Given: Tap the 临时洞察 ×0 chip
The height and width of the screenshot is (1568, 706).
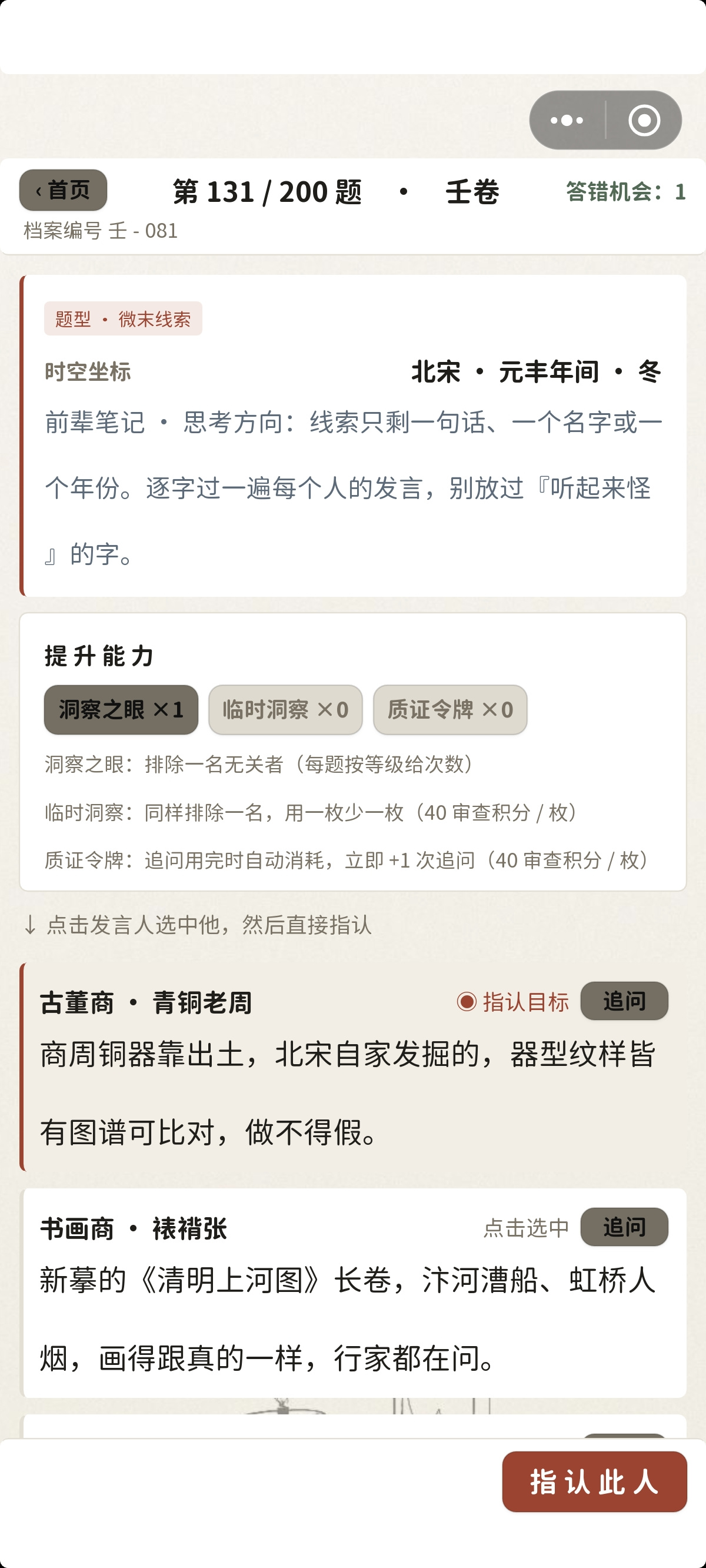Looking at the screenshot, I should (285, 710).
